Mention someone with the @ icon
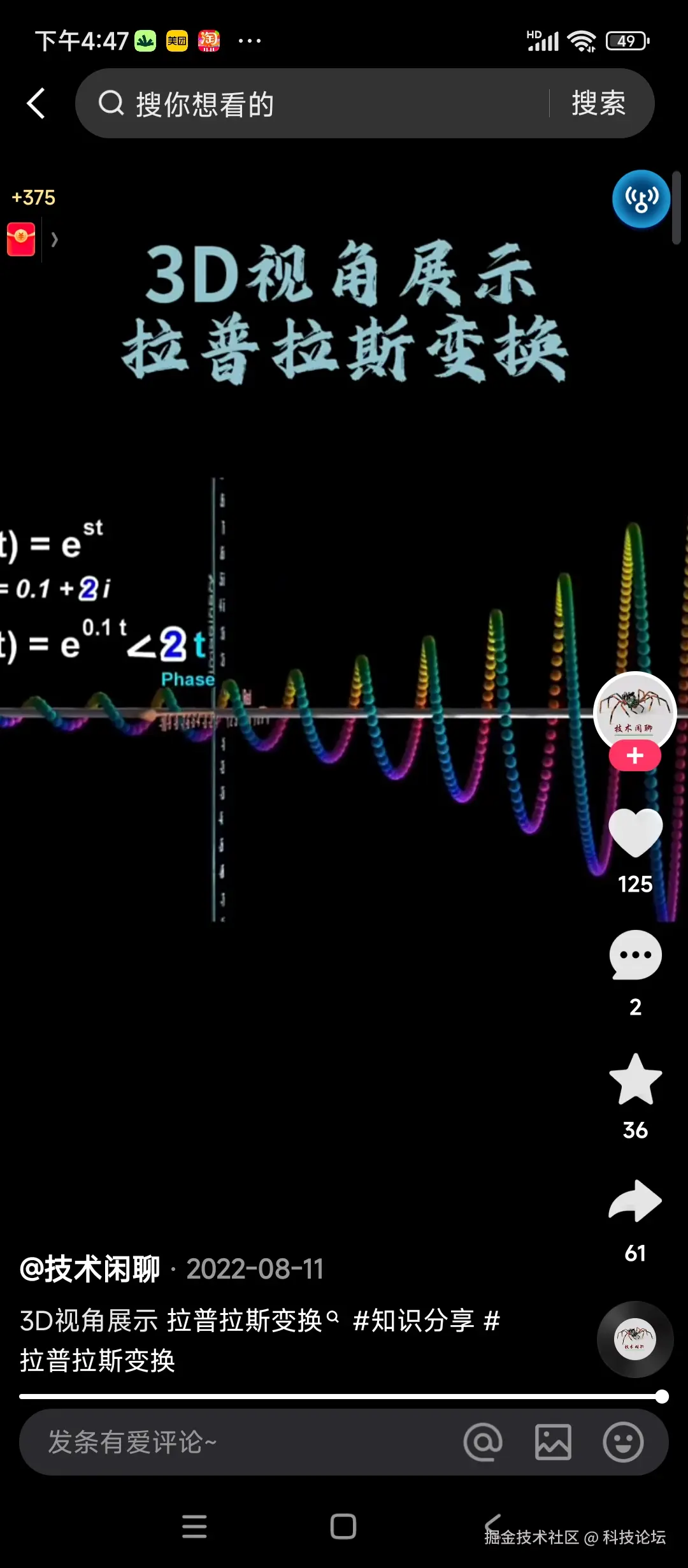The height and width of the screenshot is (1568, 688). click(483, 1442)
